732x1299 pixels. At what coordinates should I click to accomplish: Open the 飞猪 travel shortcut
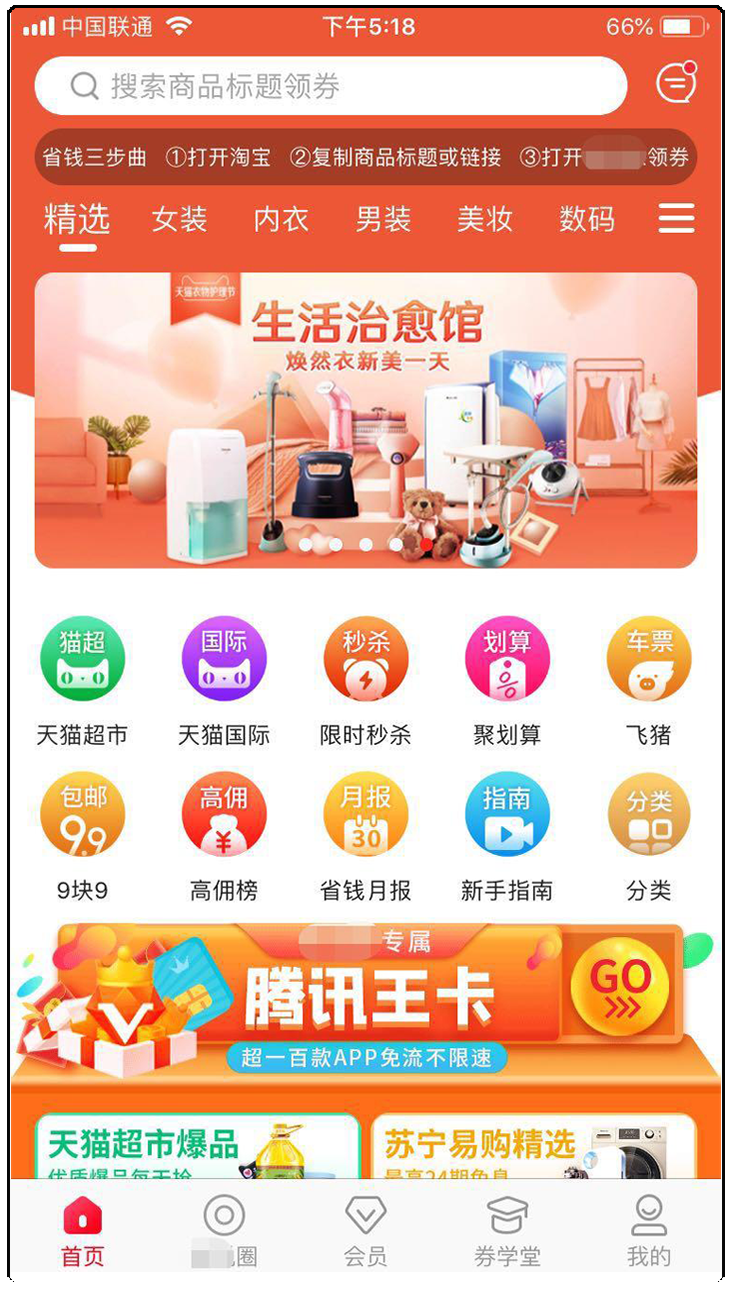(x=649, y=681)
